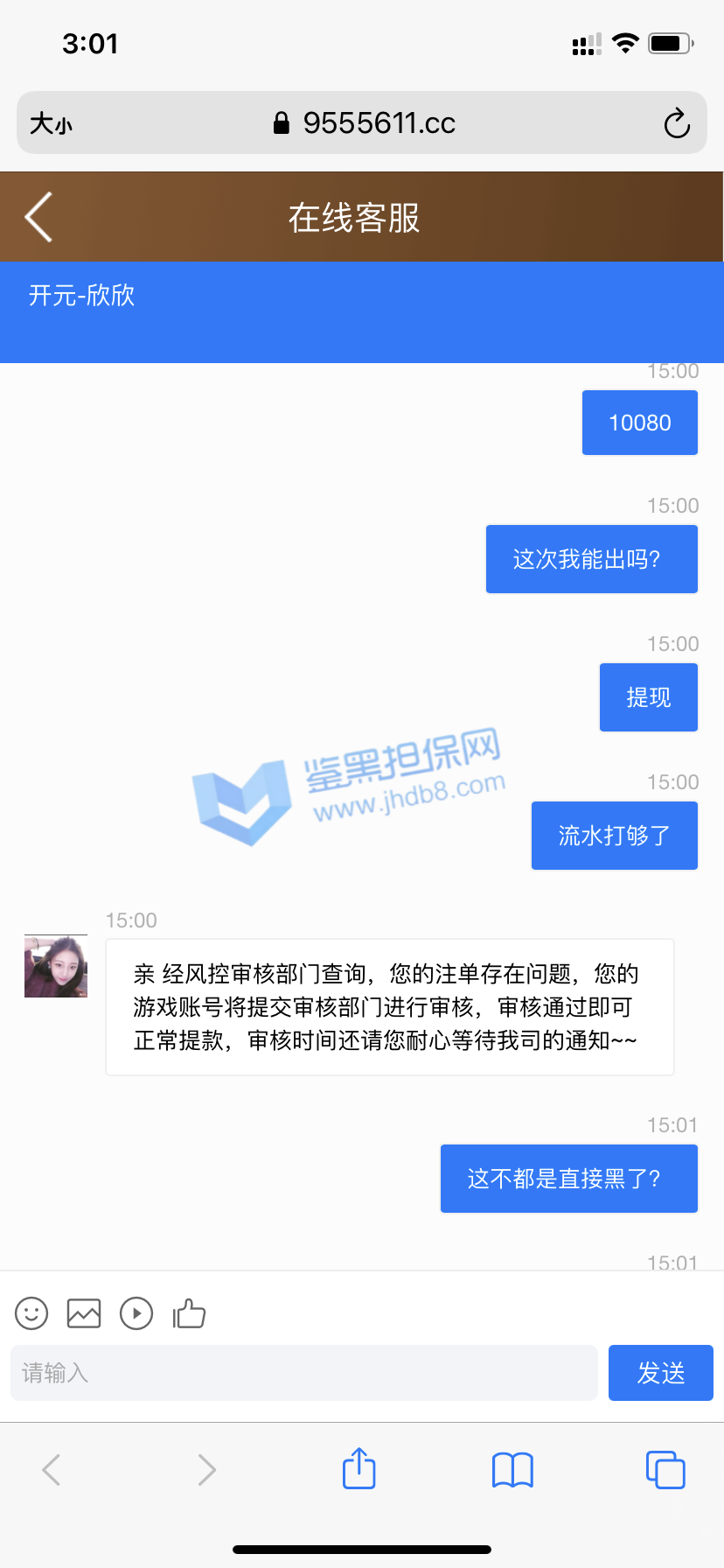724x1568 pixels.
Task: Attach an image to the chat
Action: click(x=84, y=1313)
